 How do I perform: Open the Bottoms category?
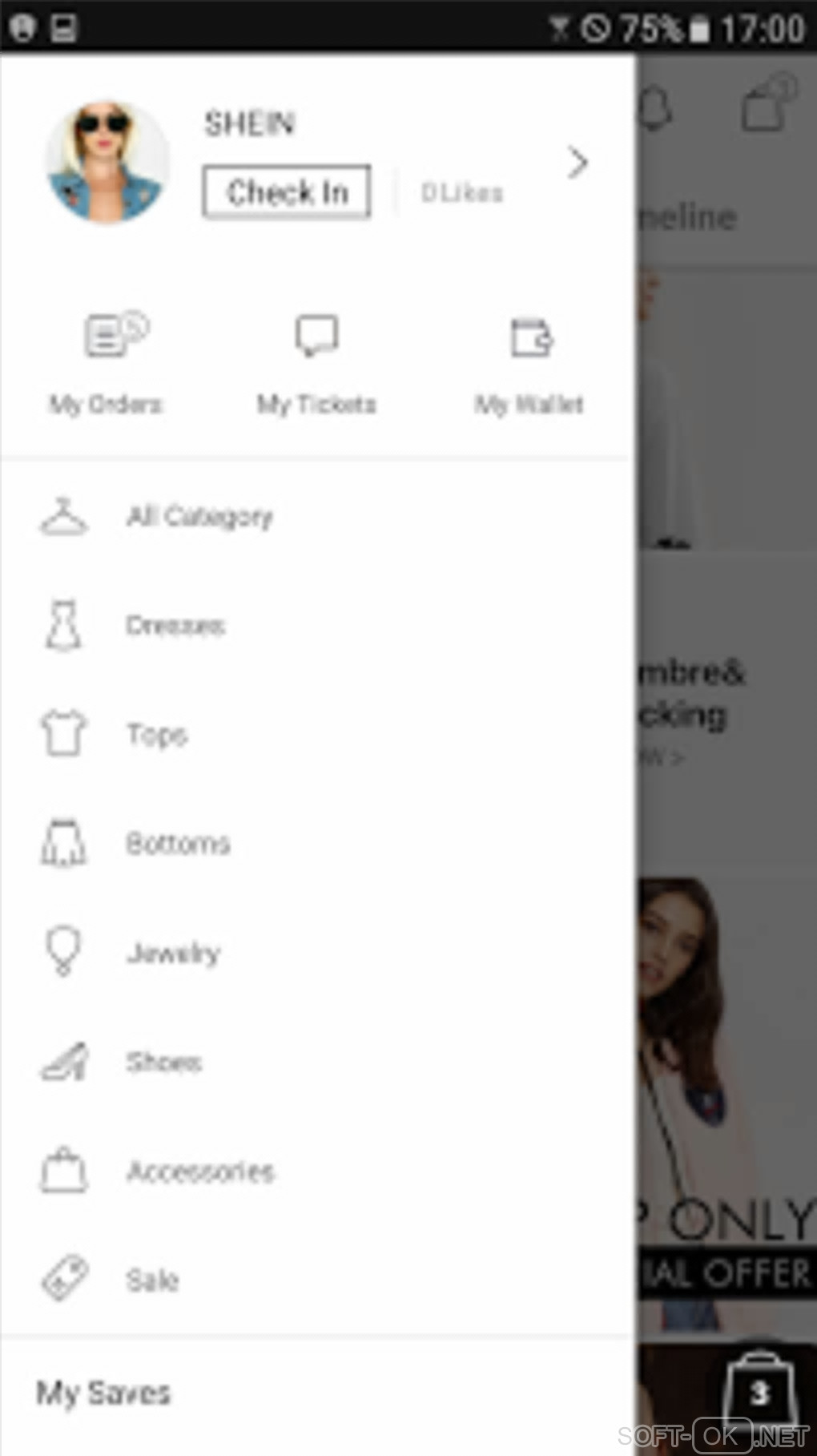click(178, 844)
